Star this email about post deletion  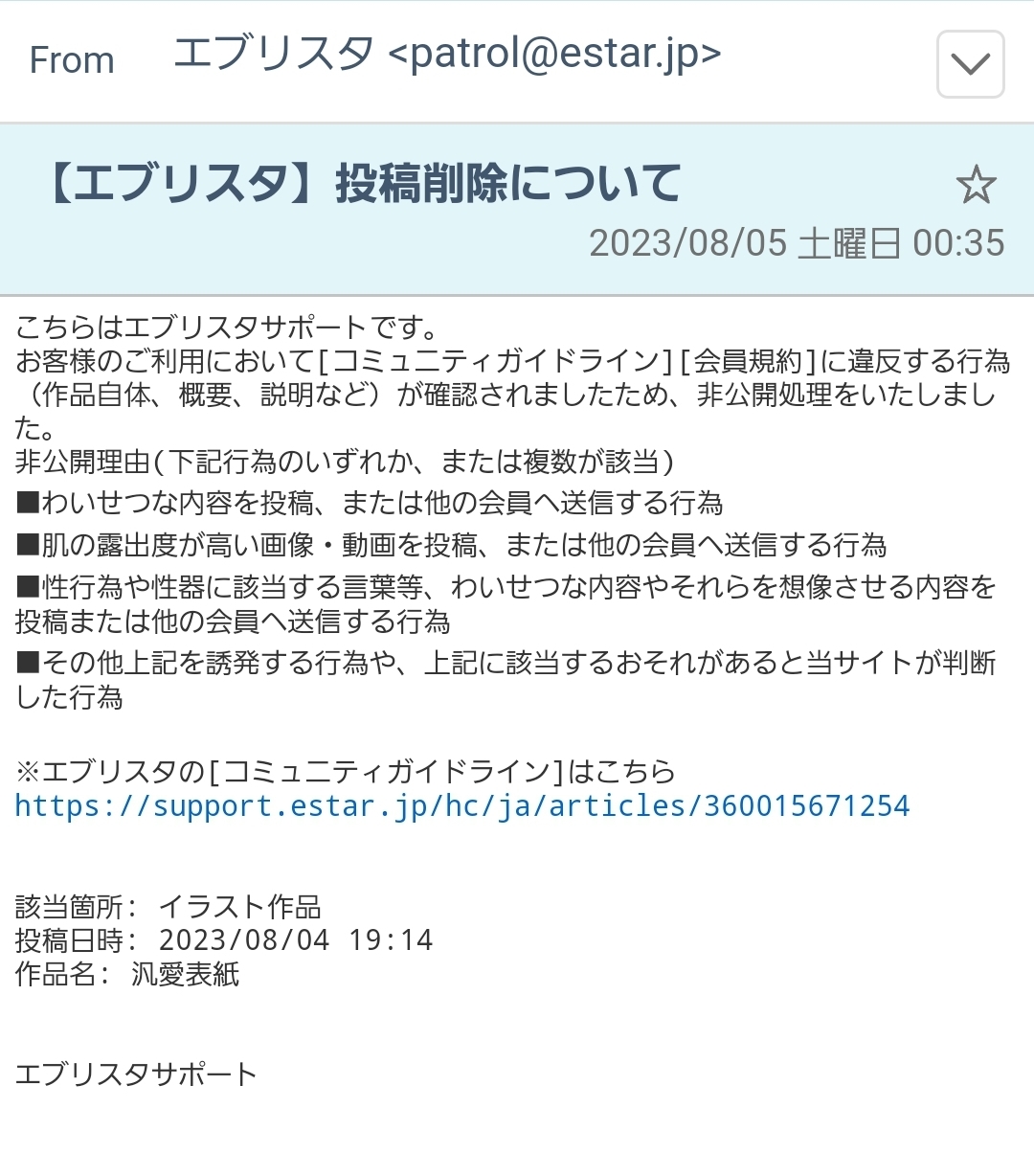click(x=976, y=184)
